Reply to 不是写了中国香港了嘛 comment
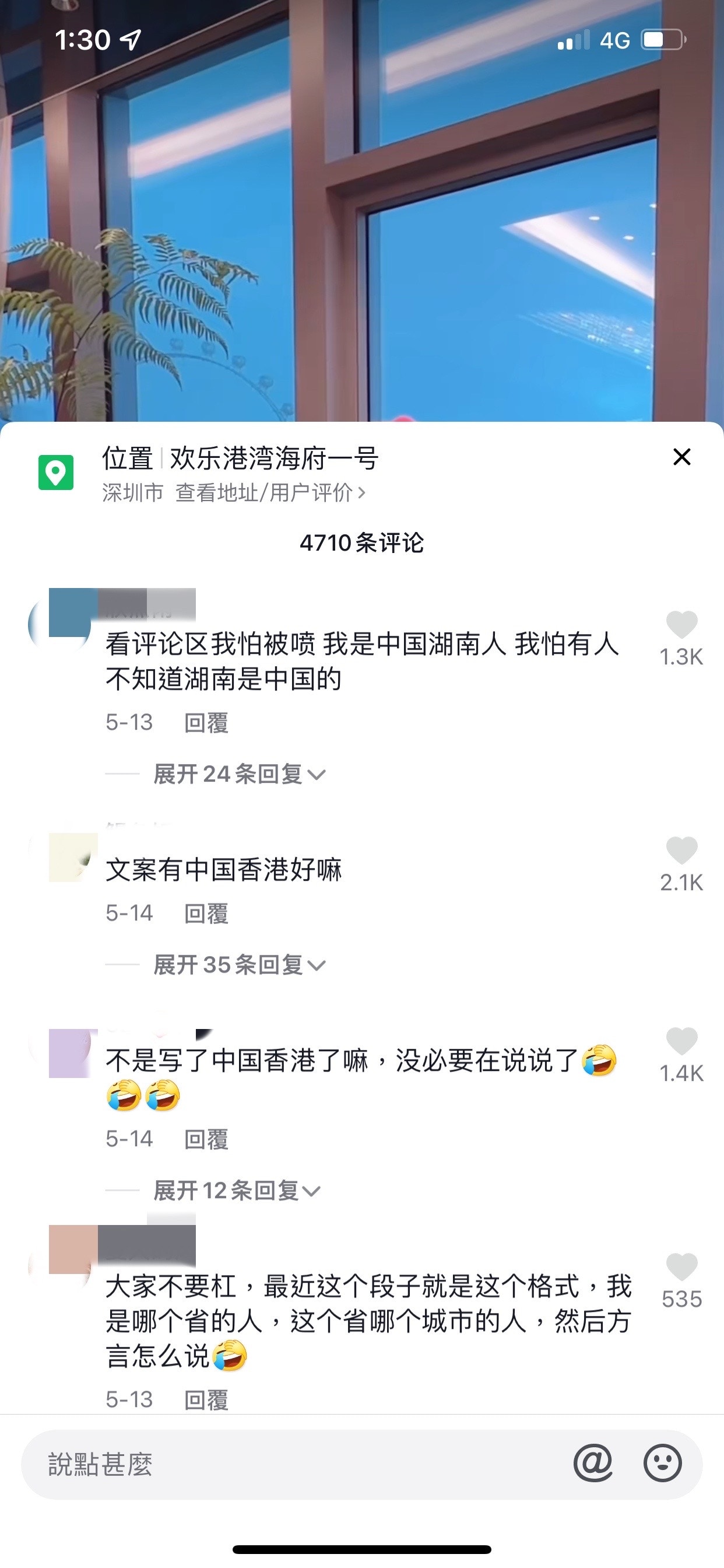This screenshot has width=724, height=1568. pos(206,1139)
